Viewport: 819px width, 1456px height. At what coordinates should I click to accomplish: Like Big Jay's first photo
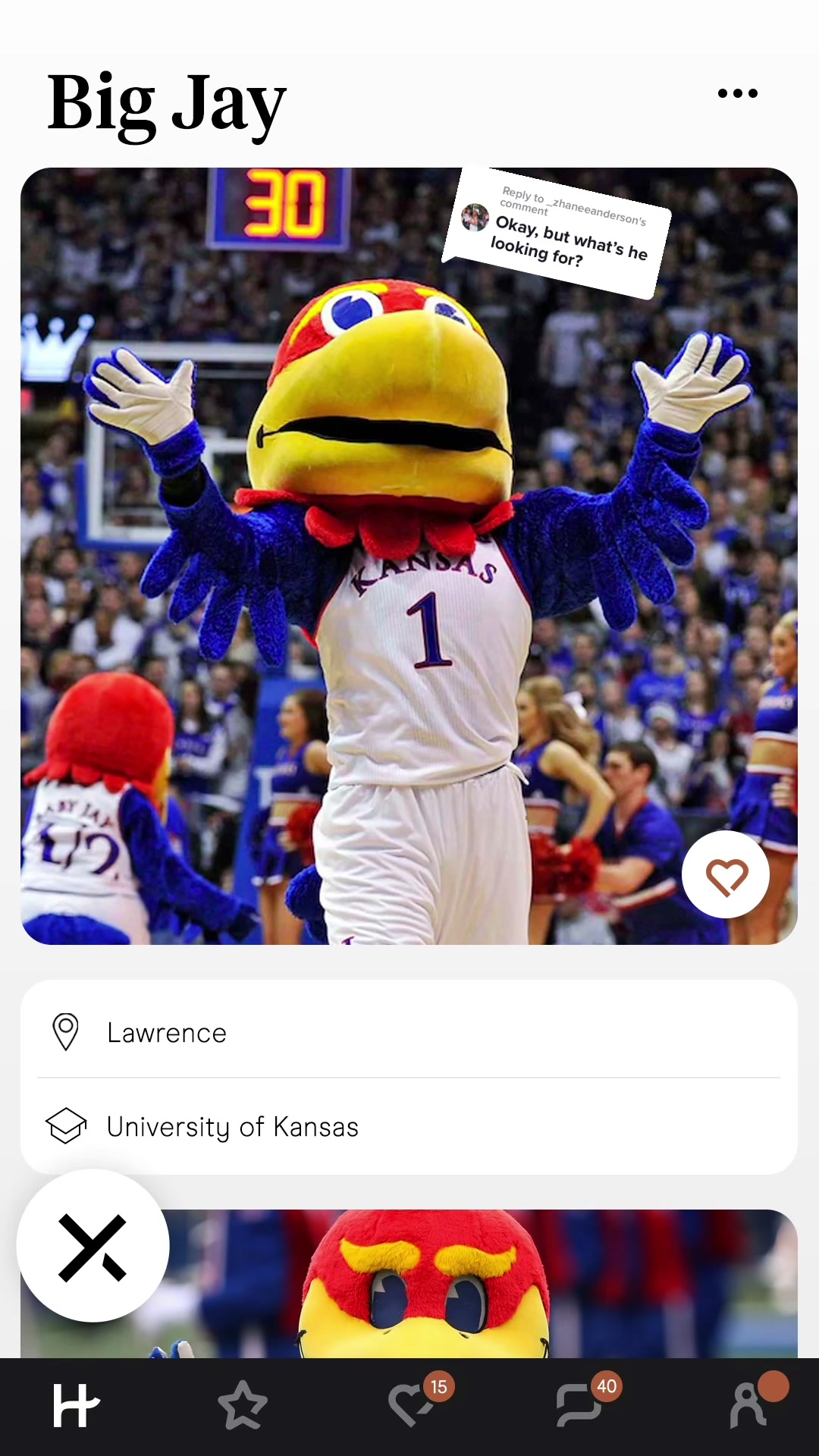coord(726,875)
